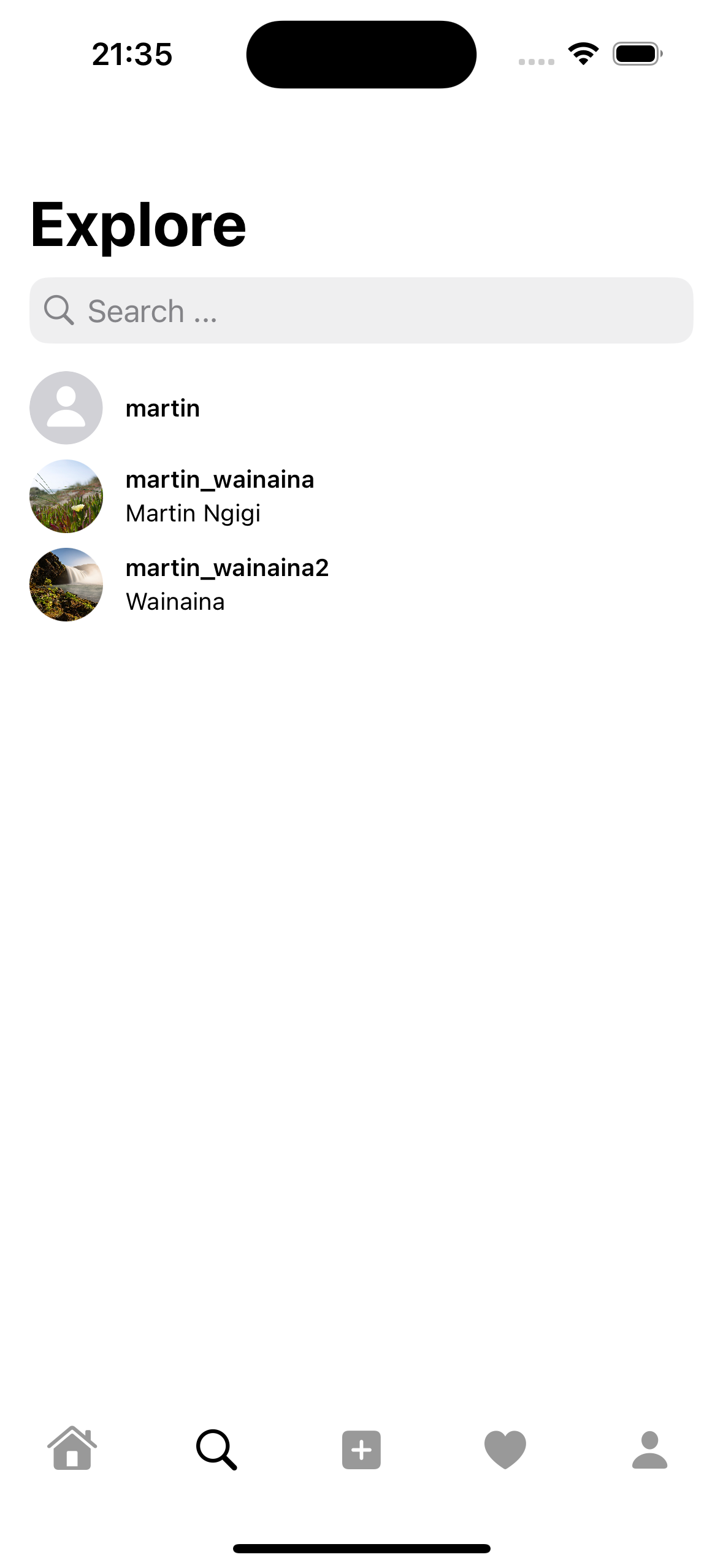The width and height of the screenshot is (723, 1568).
Task: Switch to the Home tab
Action: [72, 1449]
